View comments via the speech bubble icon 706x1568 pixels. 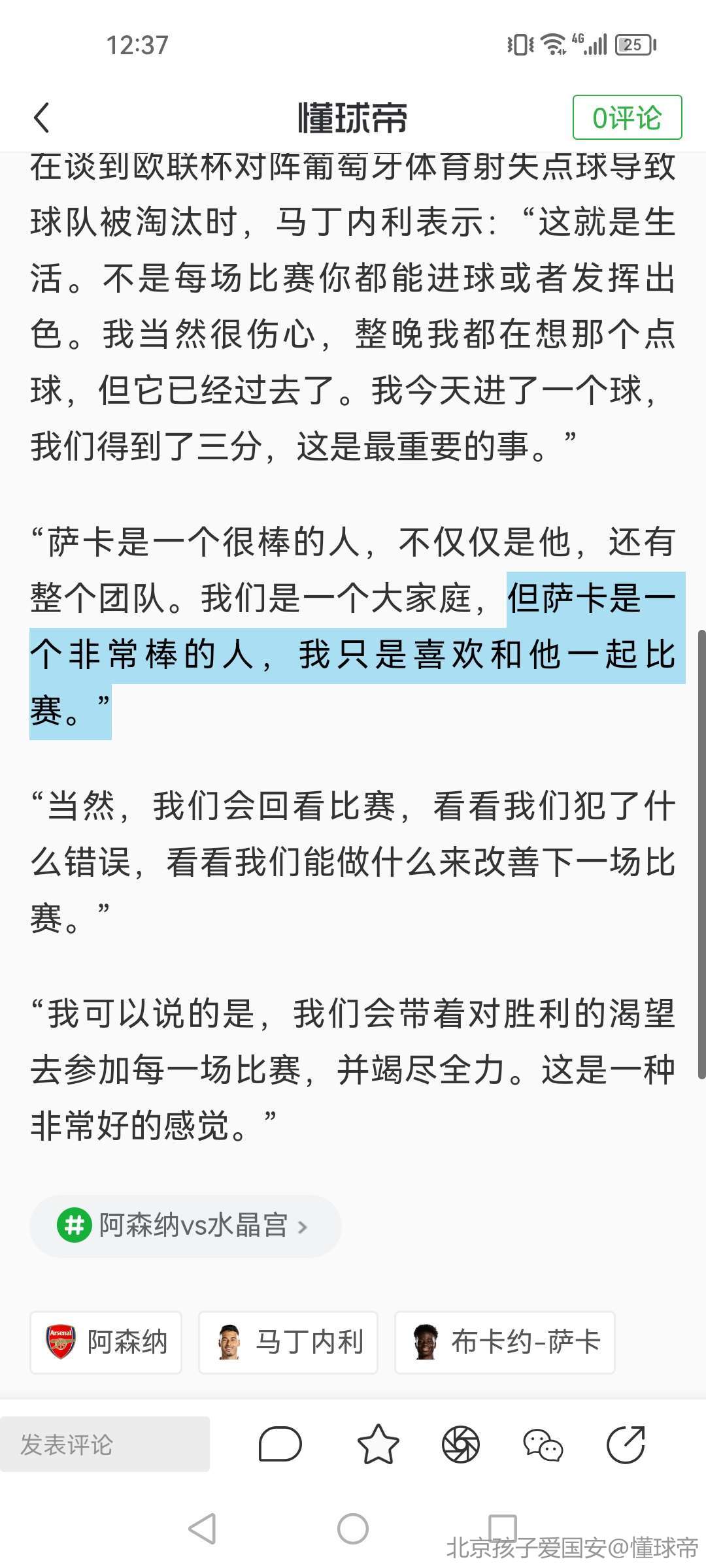[280, 1444]
